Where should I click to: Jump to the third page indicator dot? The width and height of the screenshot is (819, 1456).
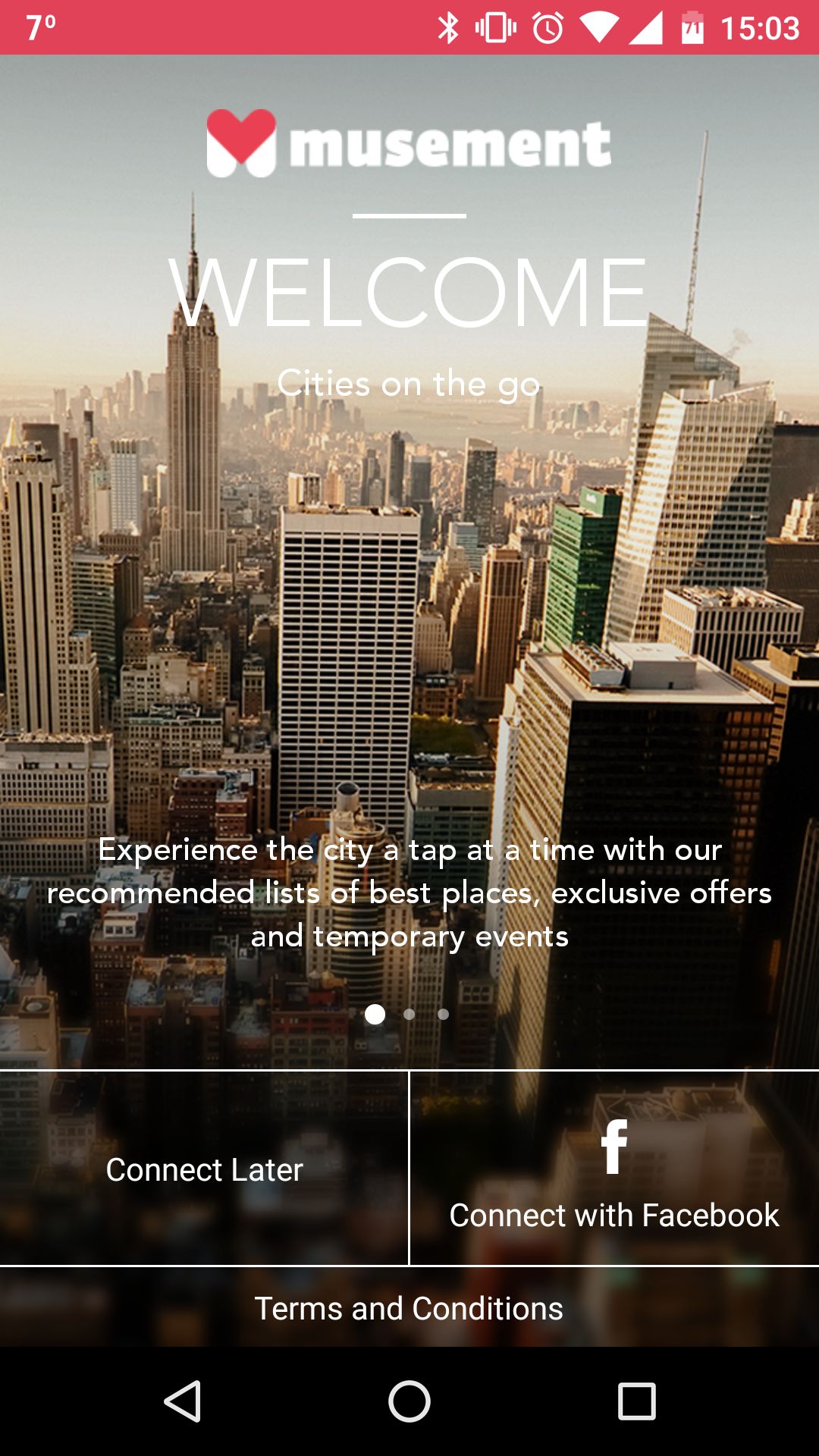pyautogui.click(x=444, y=1014)
